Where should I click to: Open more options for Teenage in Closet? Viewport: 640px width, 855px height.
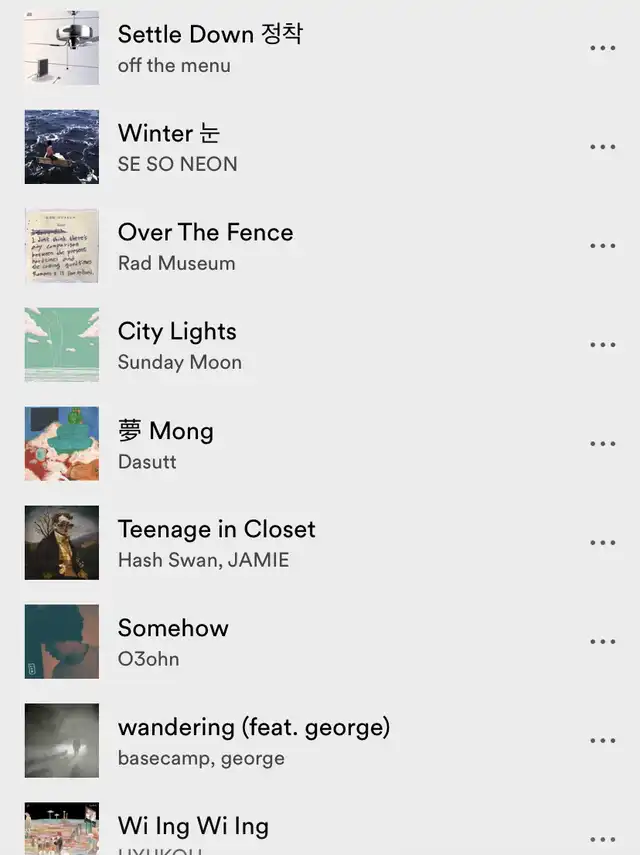[x=602, y=543]
